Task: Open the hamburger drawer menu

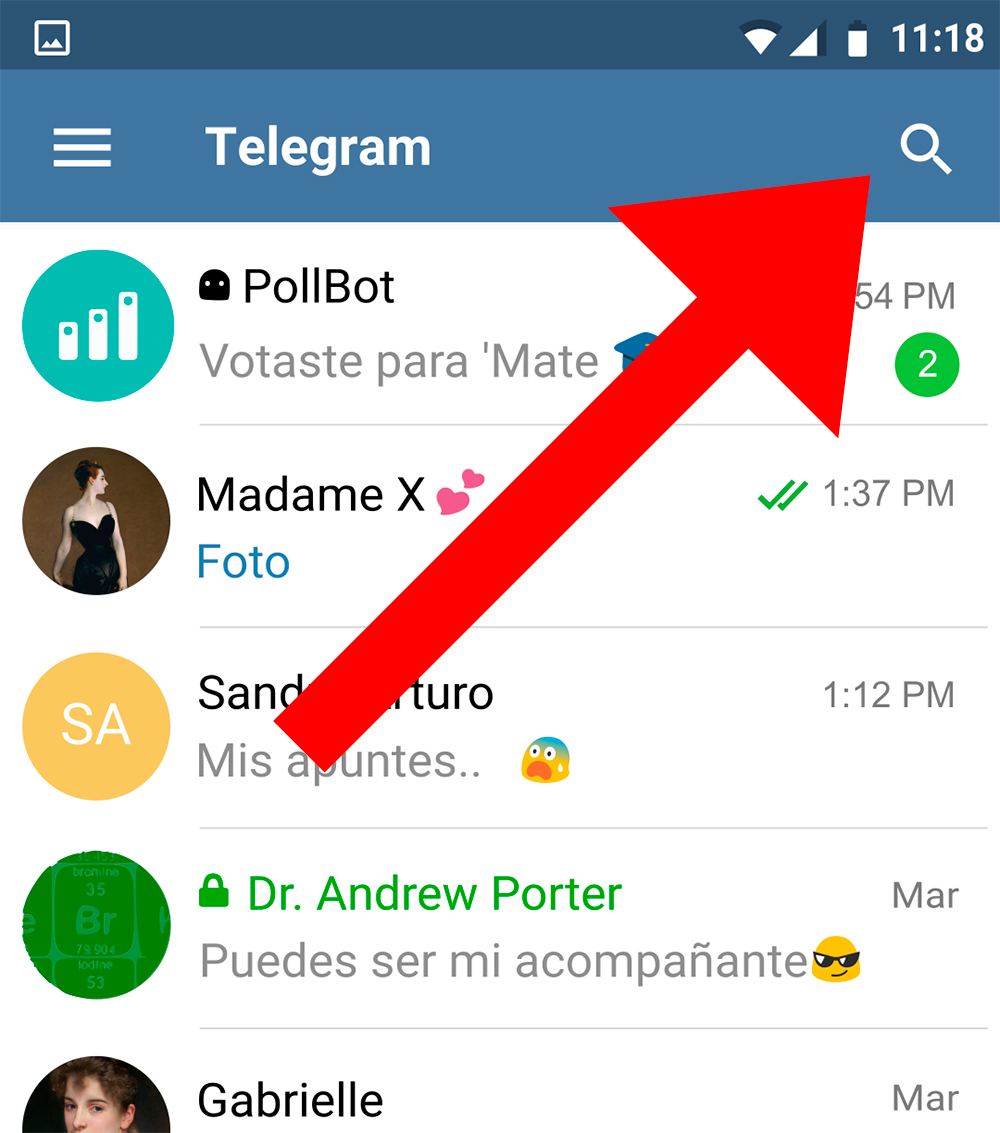Action: point(82,149)
